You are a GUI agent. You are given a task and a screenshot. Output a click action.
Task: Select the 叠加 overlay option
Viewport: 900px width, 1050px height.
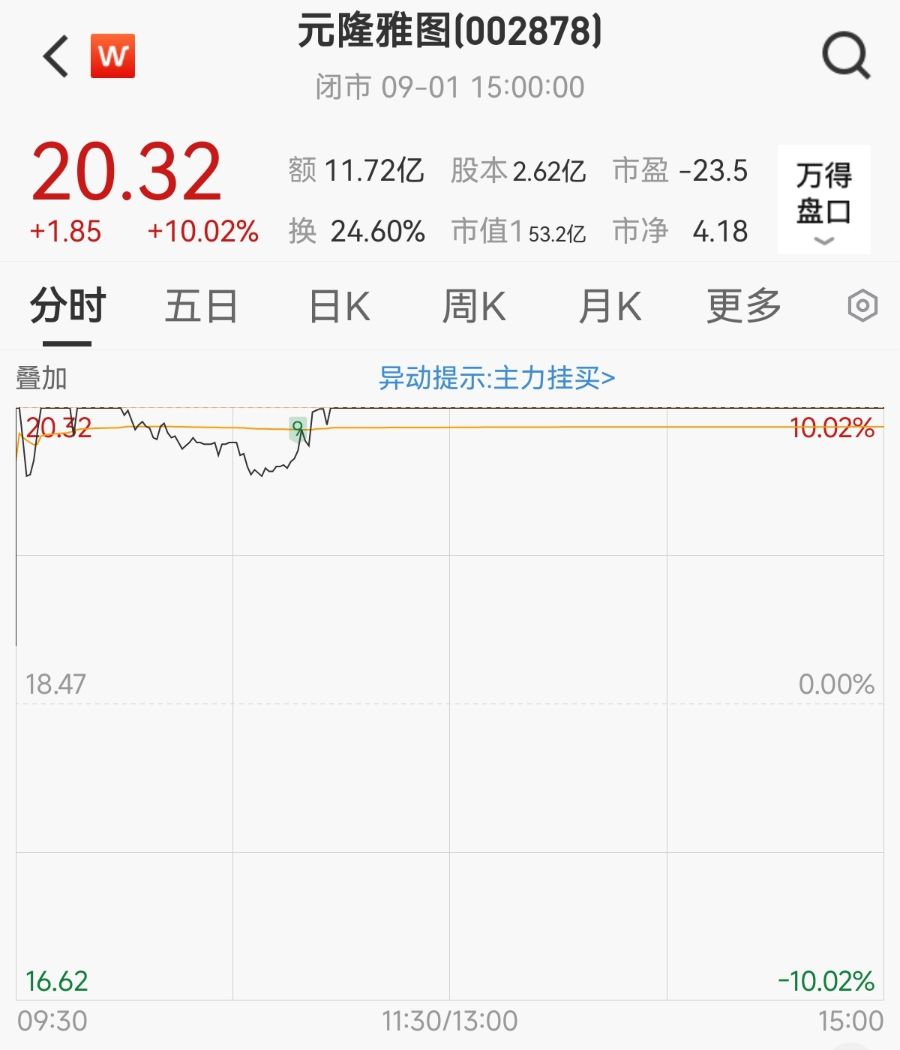pos(40,379)
